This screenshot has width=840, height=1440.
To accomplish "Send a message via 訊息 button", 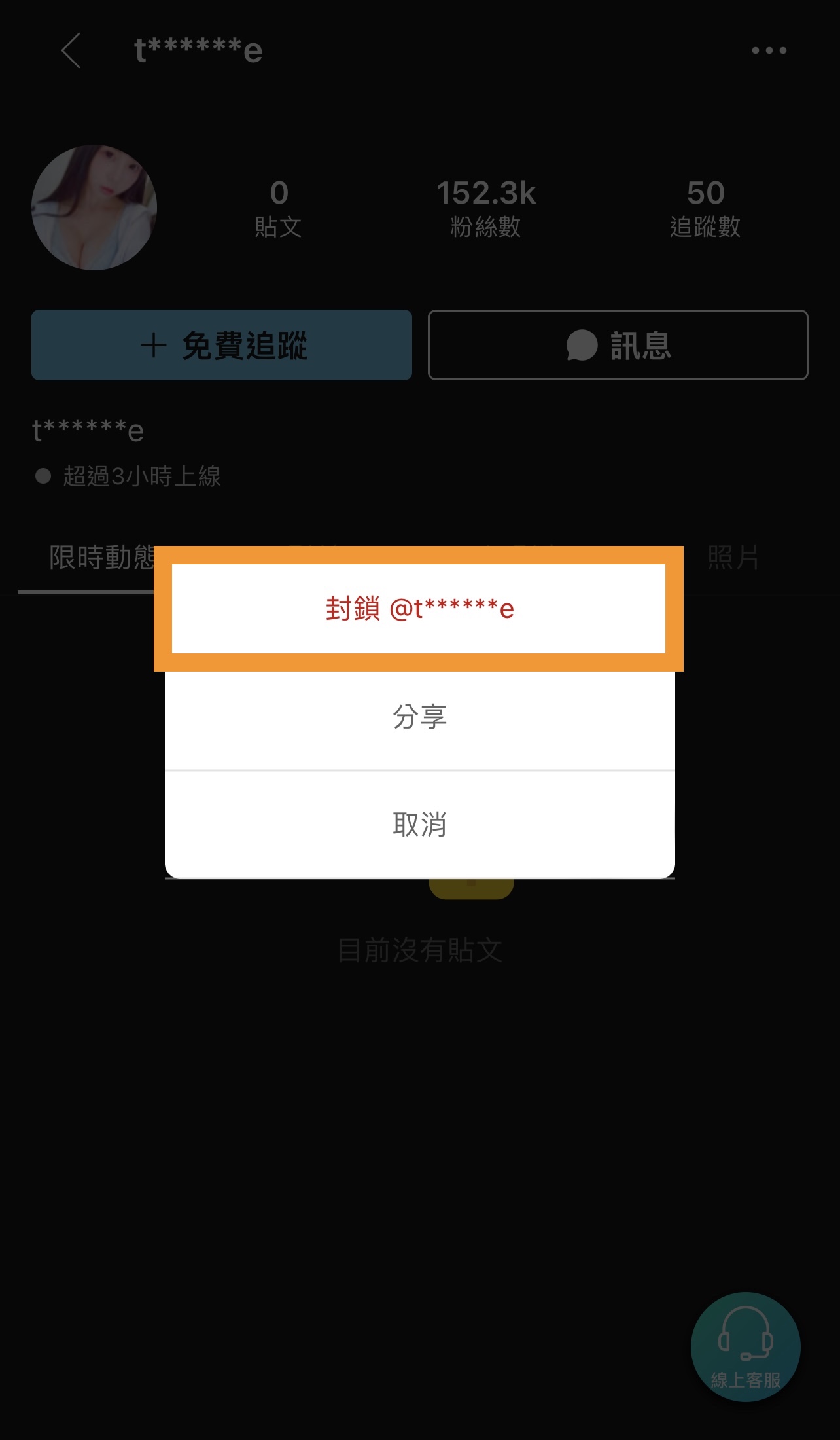I will [x=618, y=345].
